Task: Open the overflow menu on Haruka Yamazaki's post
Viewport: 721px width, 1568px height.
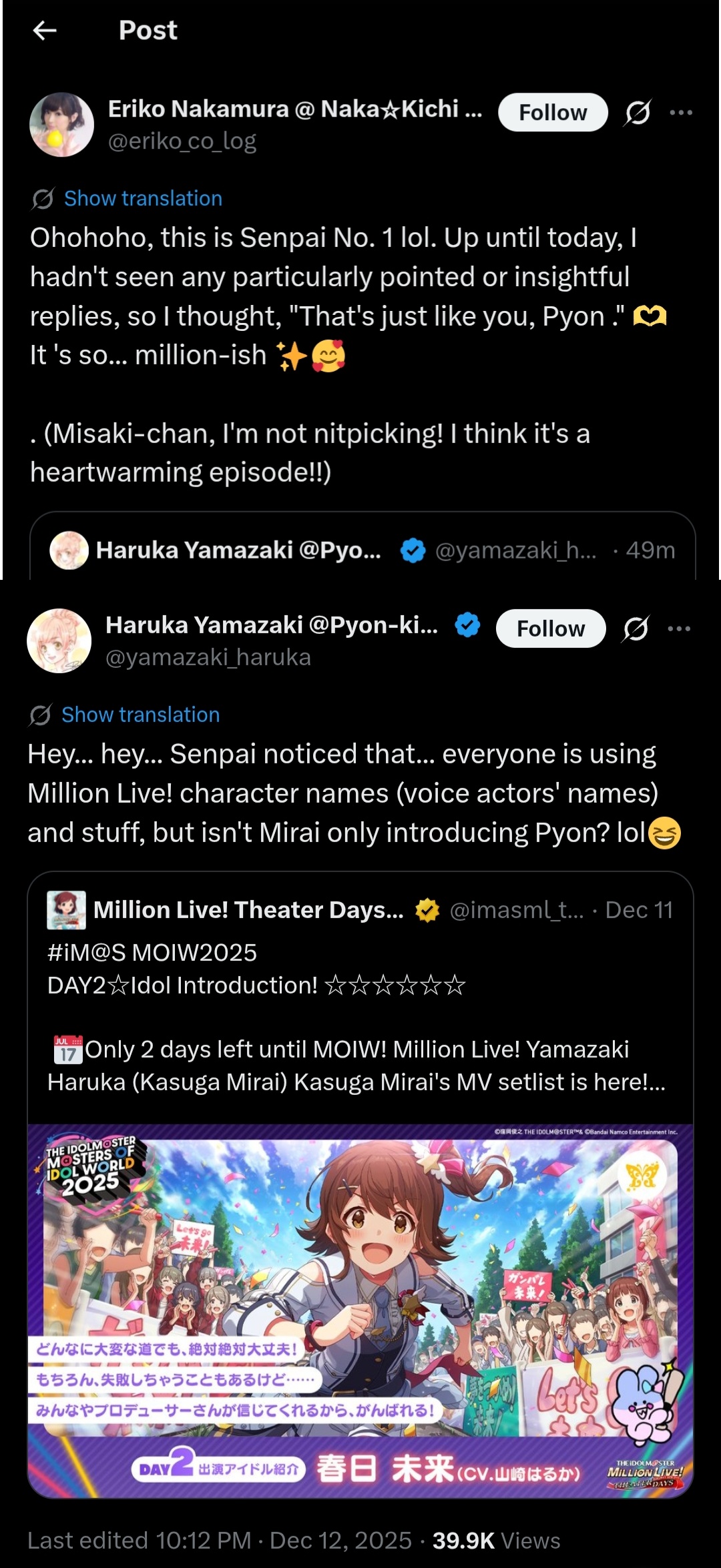Action: point(678,629)
